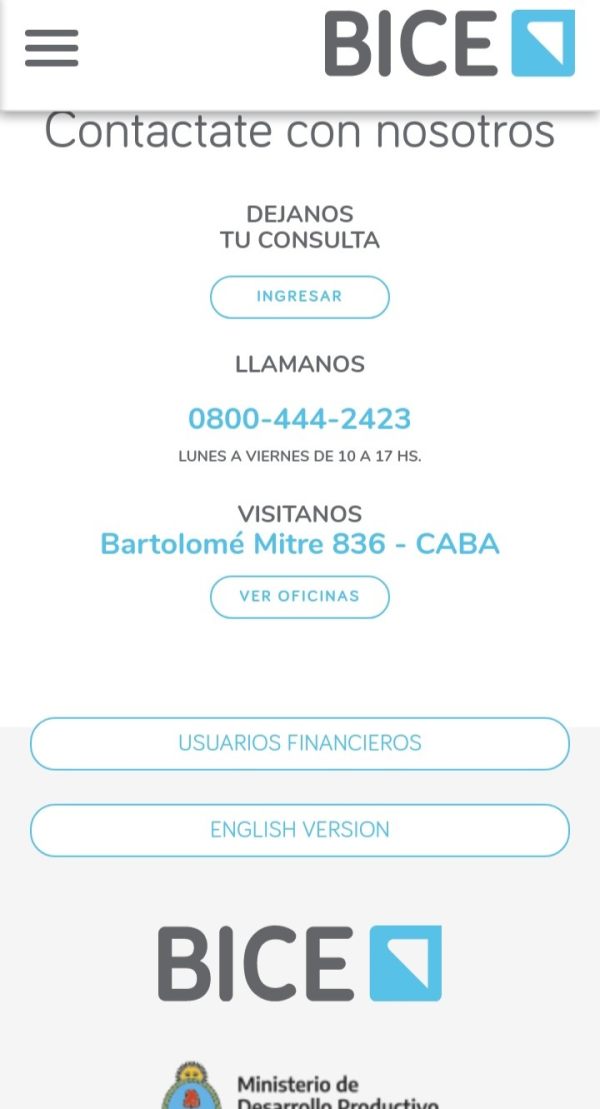
Task: Switch to the English Version
Action: (300, 830)
